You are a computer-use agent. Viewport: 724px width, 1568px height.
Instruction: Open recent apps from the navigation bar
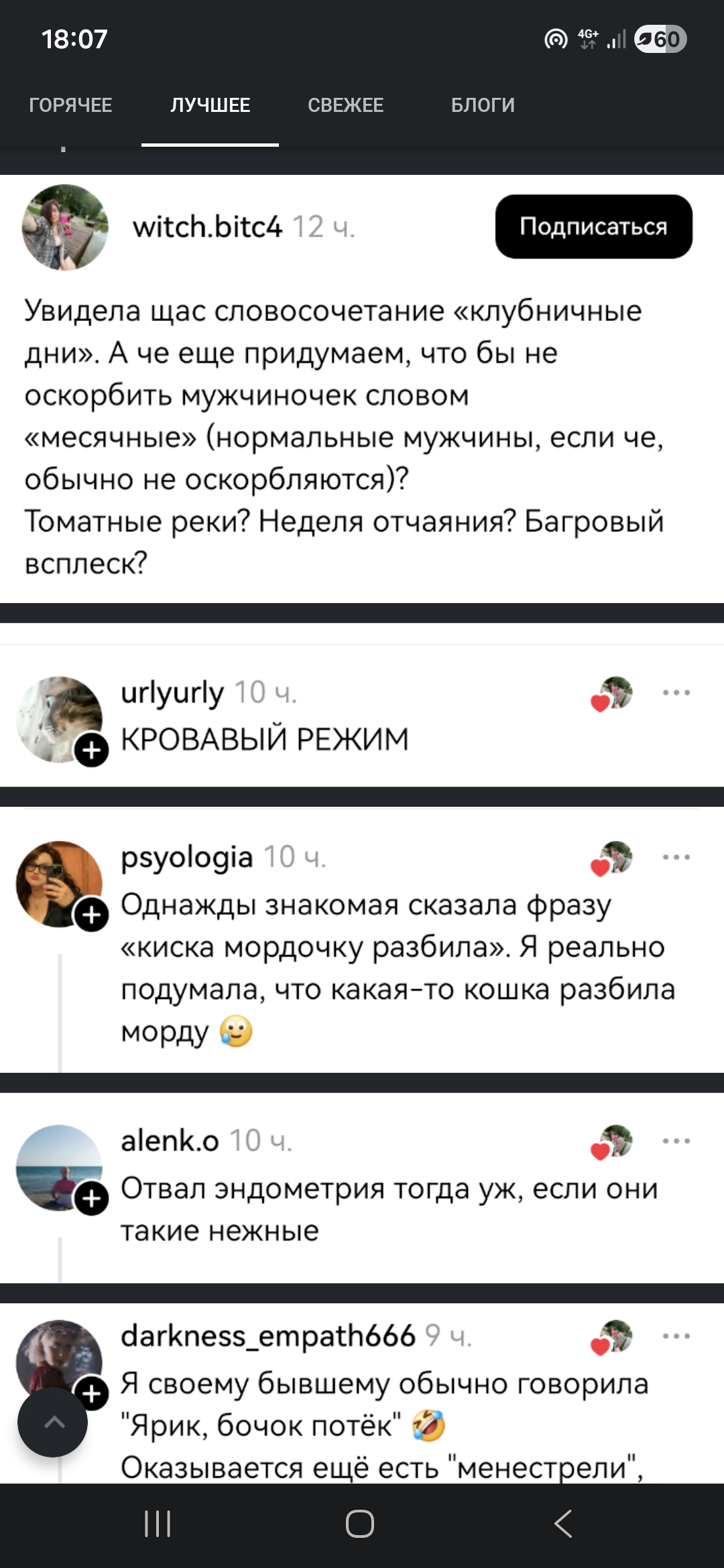[x=158, y=1524]
